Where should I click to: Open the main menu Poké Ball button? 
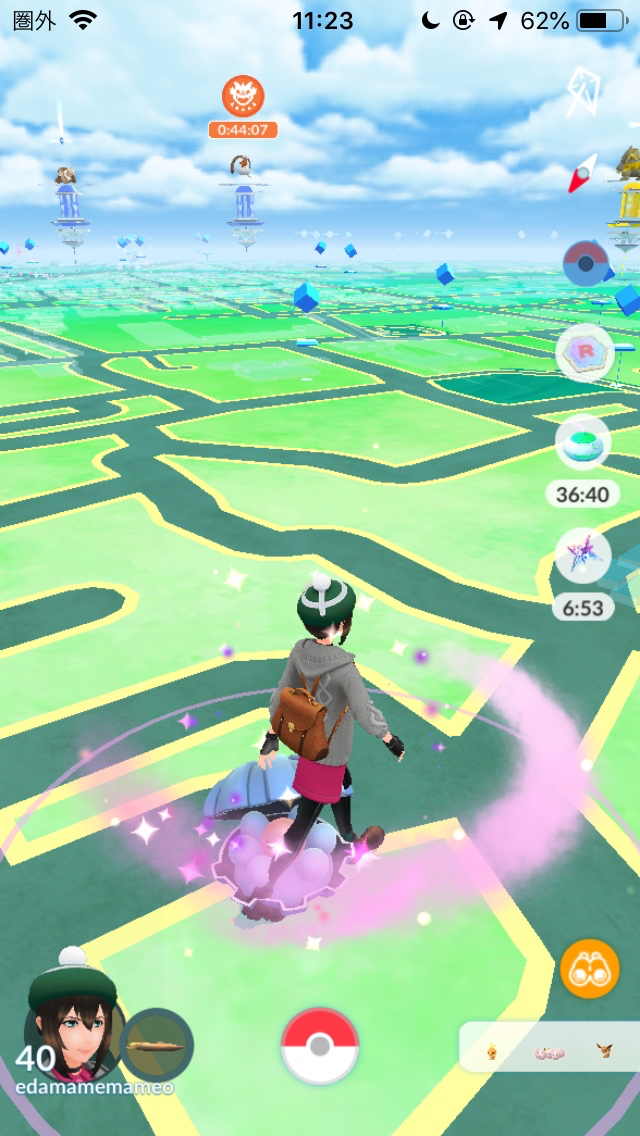[319, 1046]
